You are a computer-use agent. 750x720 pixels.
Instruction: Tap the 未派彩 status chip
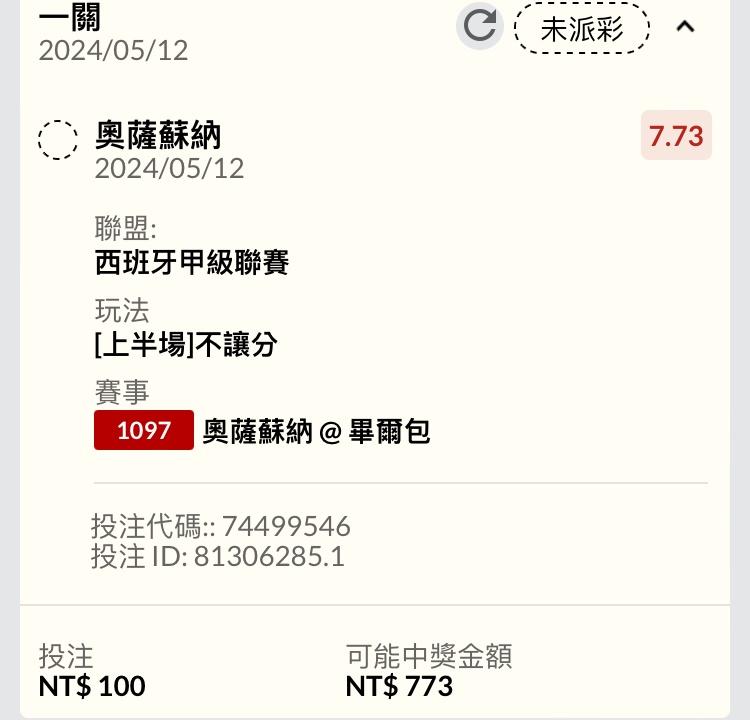click(x=582, y=28)
